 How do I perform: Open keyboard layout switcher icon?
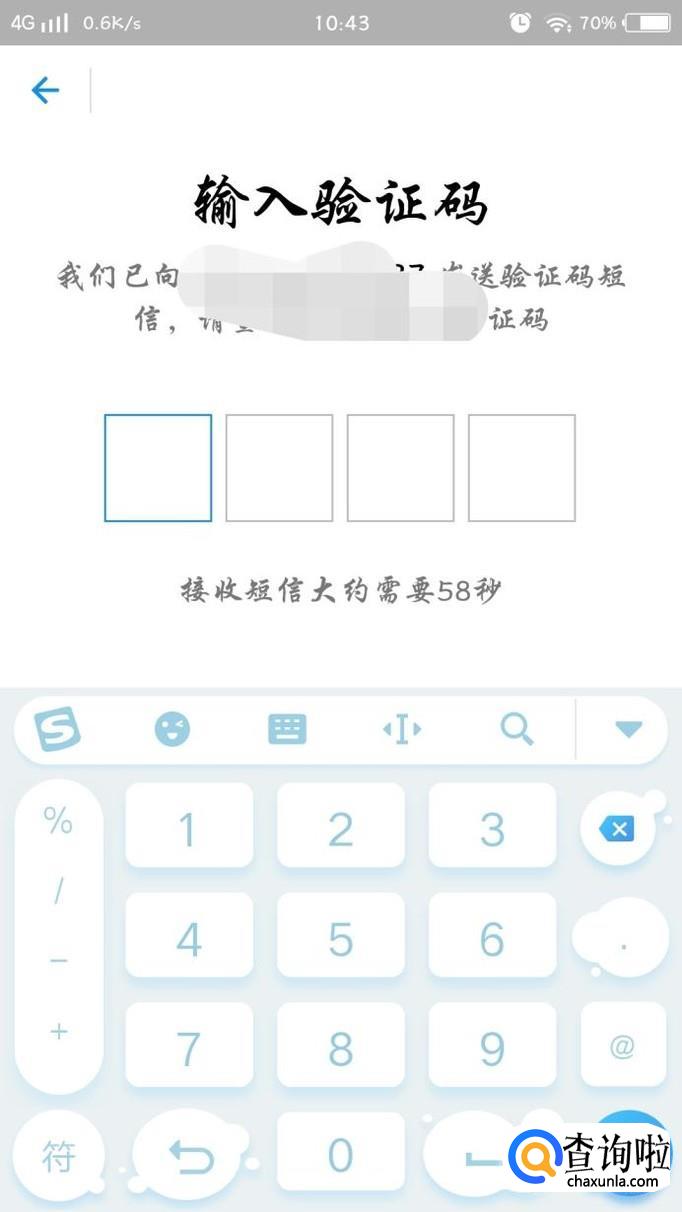click(x=287, y=730)
